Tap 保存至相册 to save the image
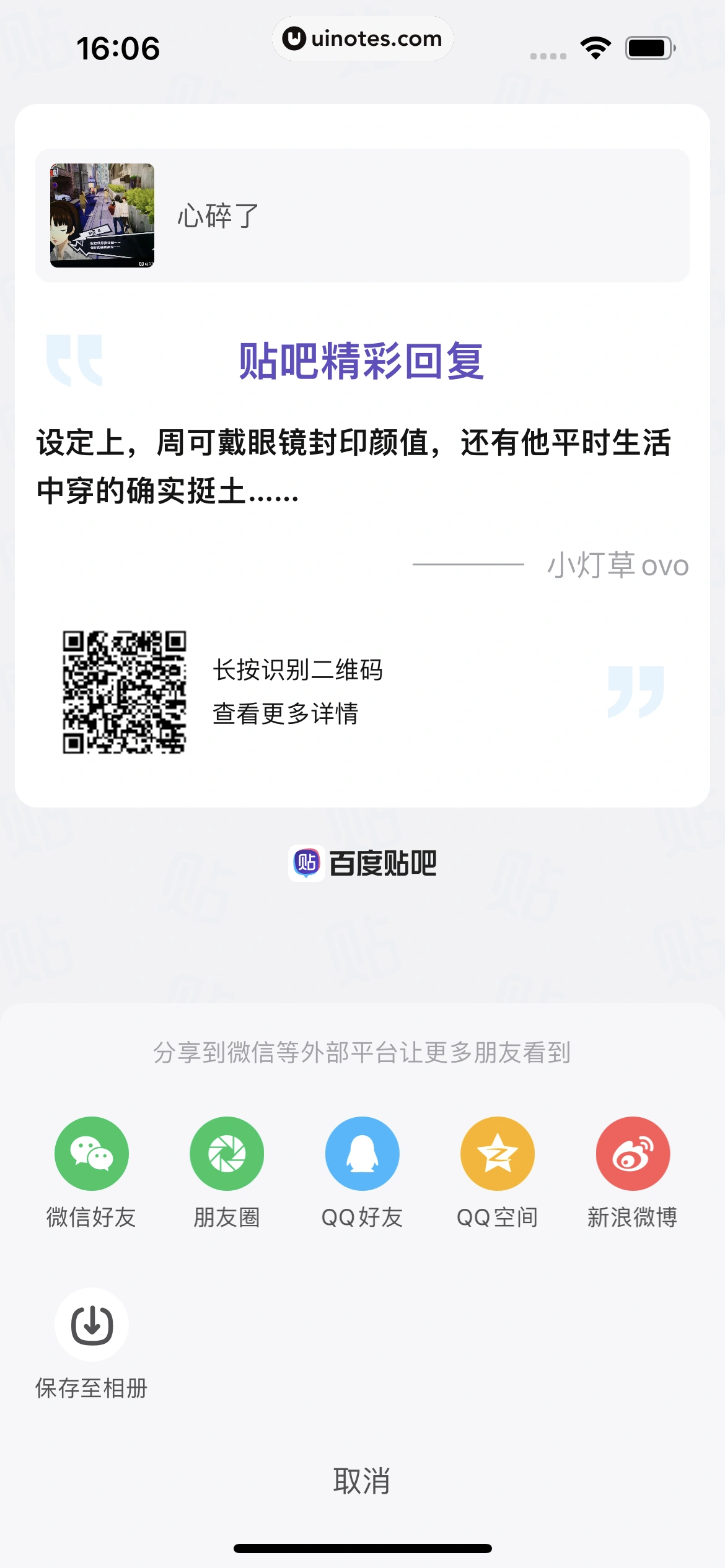The image size is (725, 1568). coord(92,1325)
